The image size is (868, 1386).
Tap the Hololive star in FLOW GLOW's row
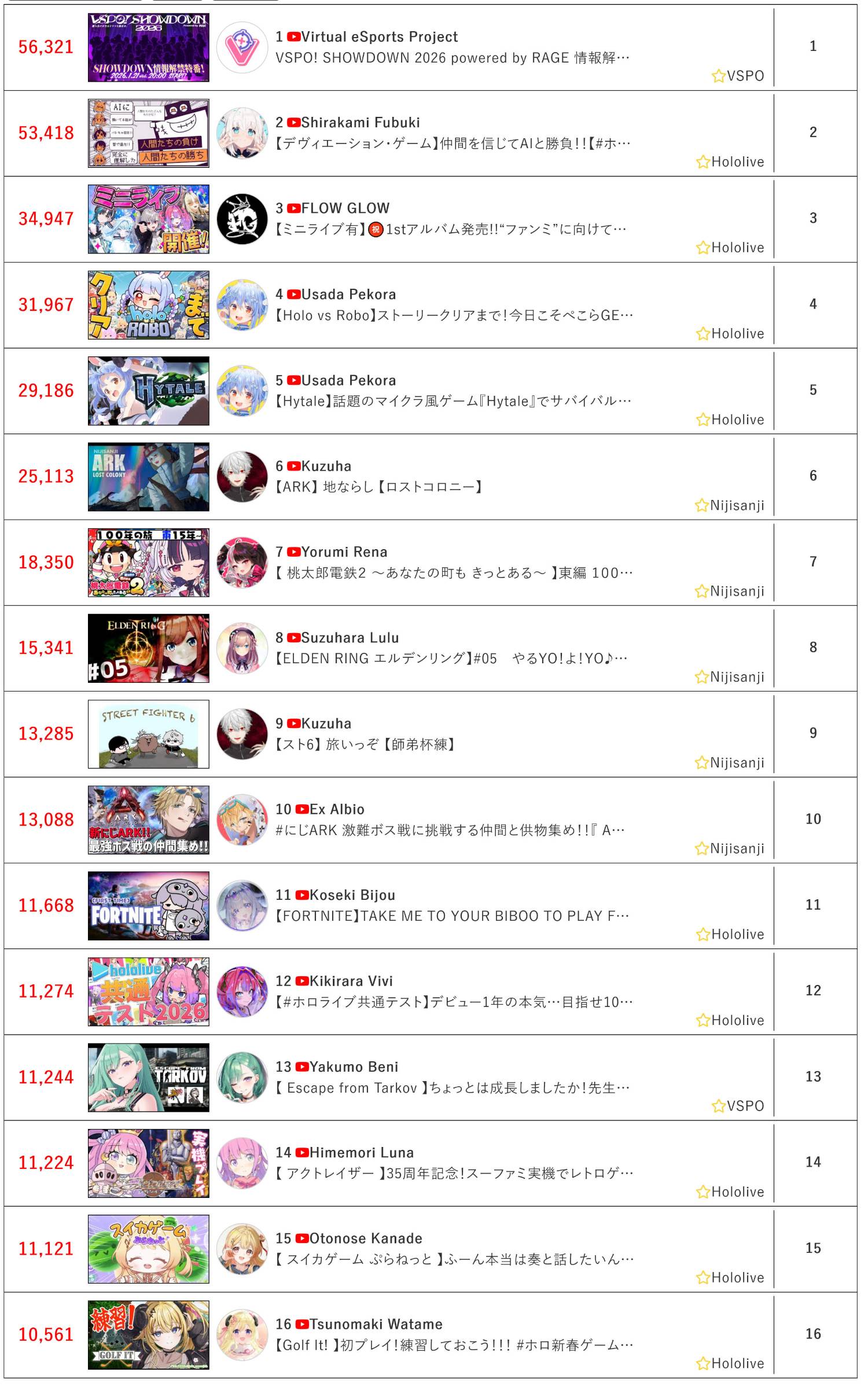pos(703,248)
